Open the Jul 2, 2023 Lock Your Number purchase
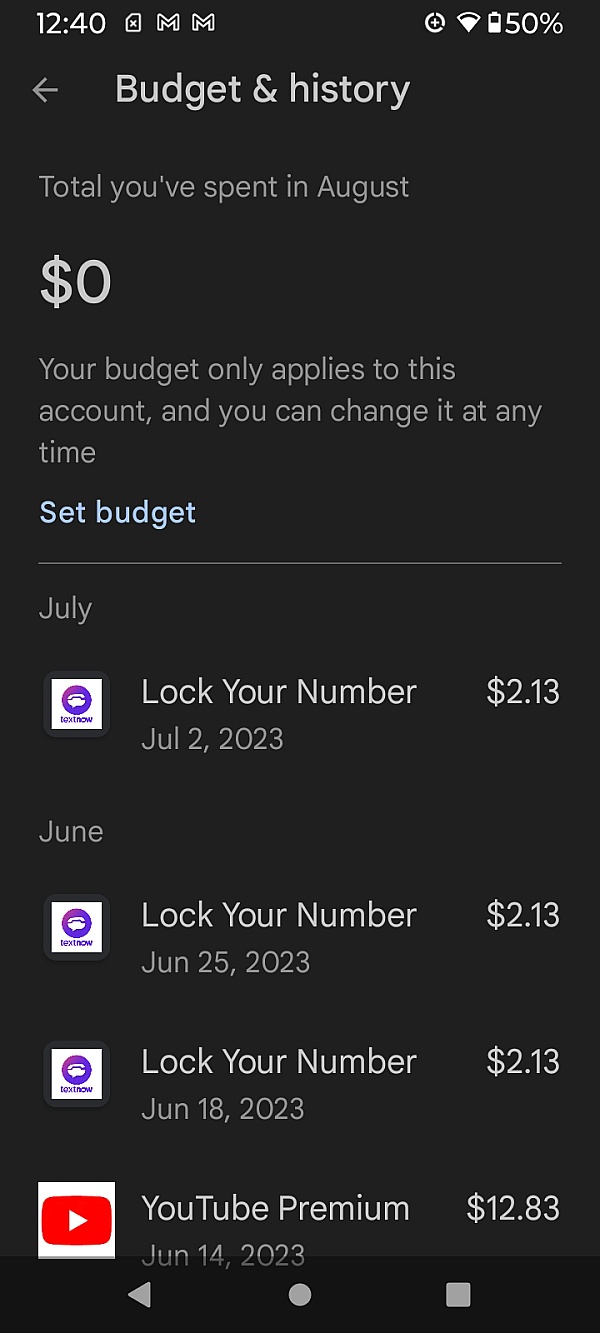 click(x=300, y=713)
